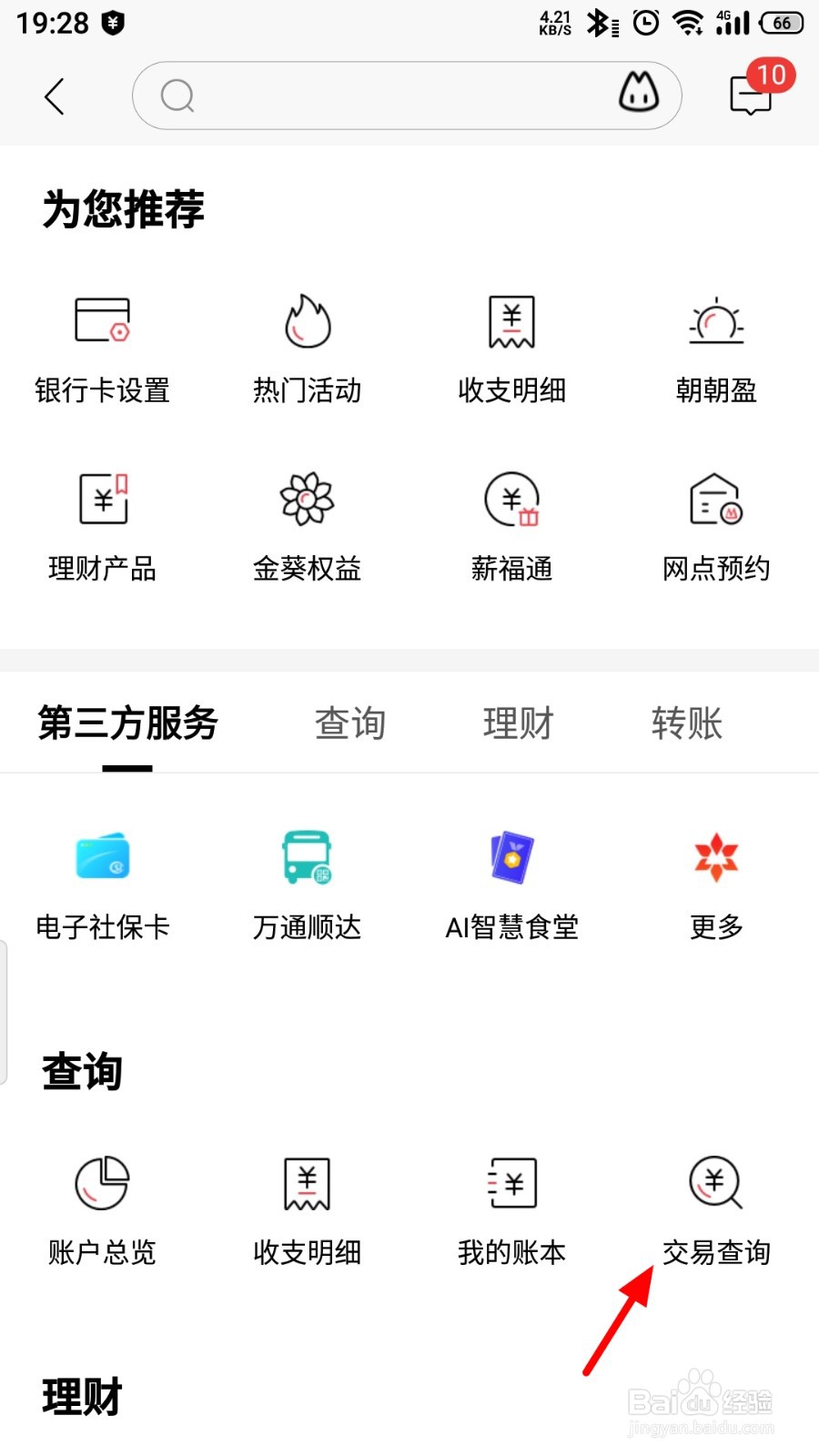Open the cat-face assistant icon
The width and height of the screenshot is (819, 1456).
[639, 92]
